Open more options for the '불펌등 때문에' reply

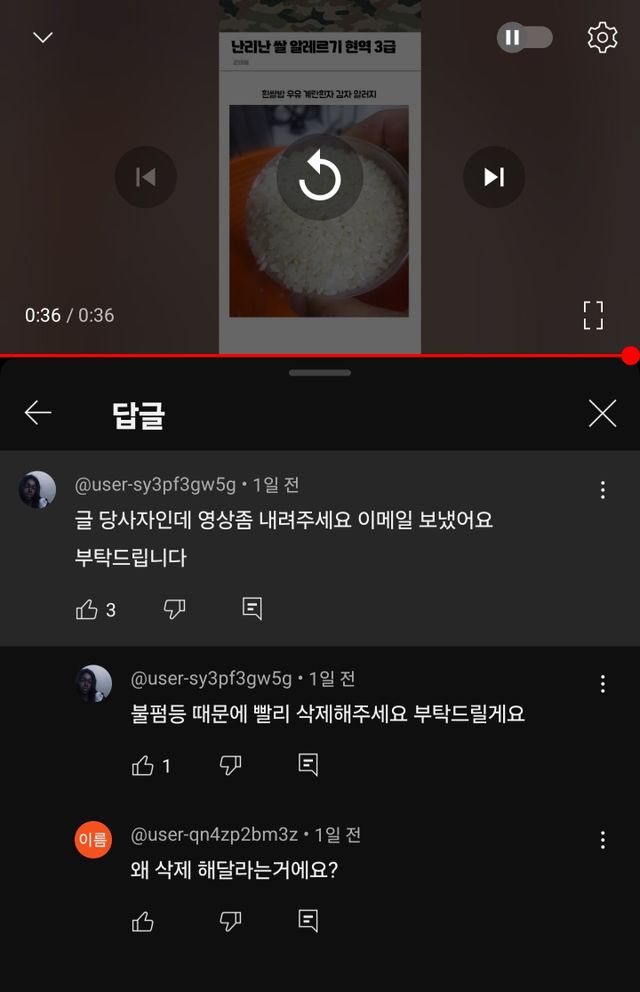pyautogui.click(x=602, y=684)
